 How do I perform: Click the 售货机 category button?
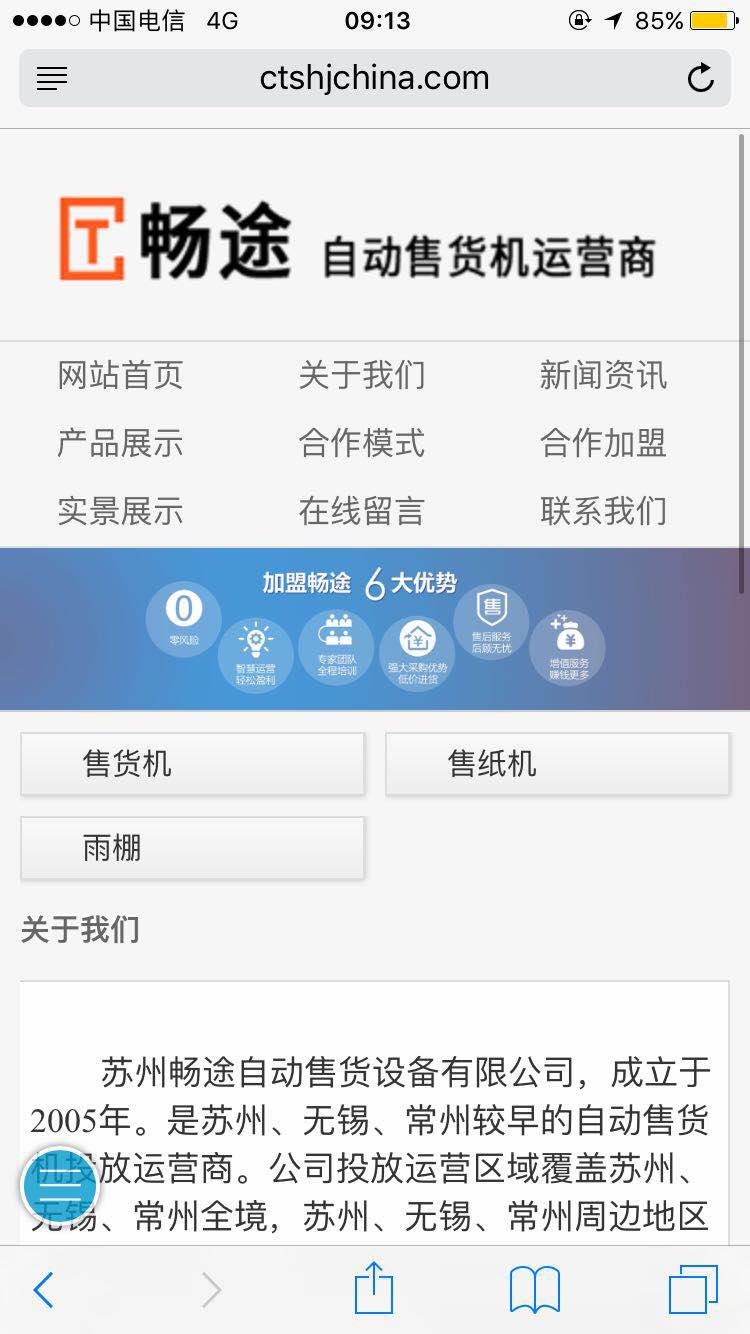(x=192, y=763)
